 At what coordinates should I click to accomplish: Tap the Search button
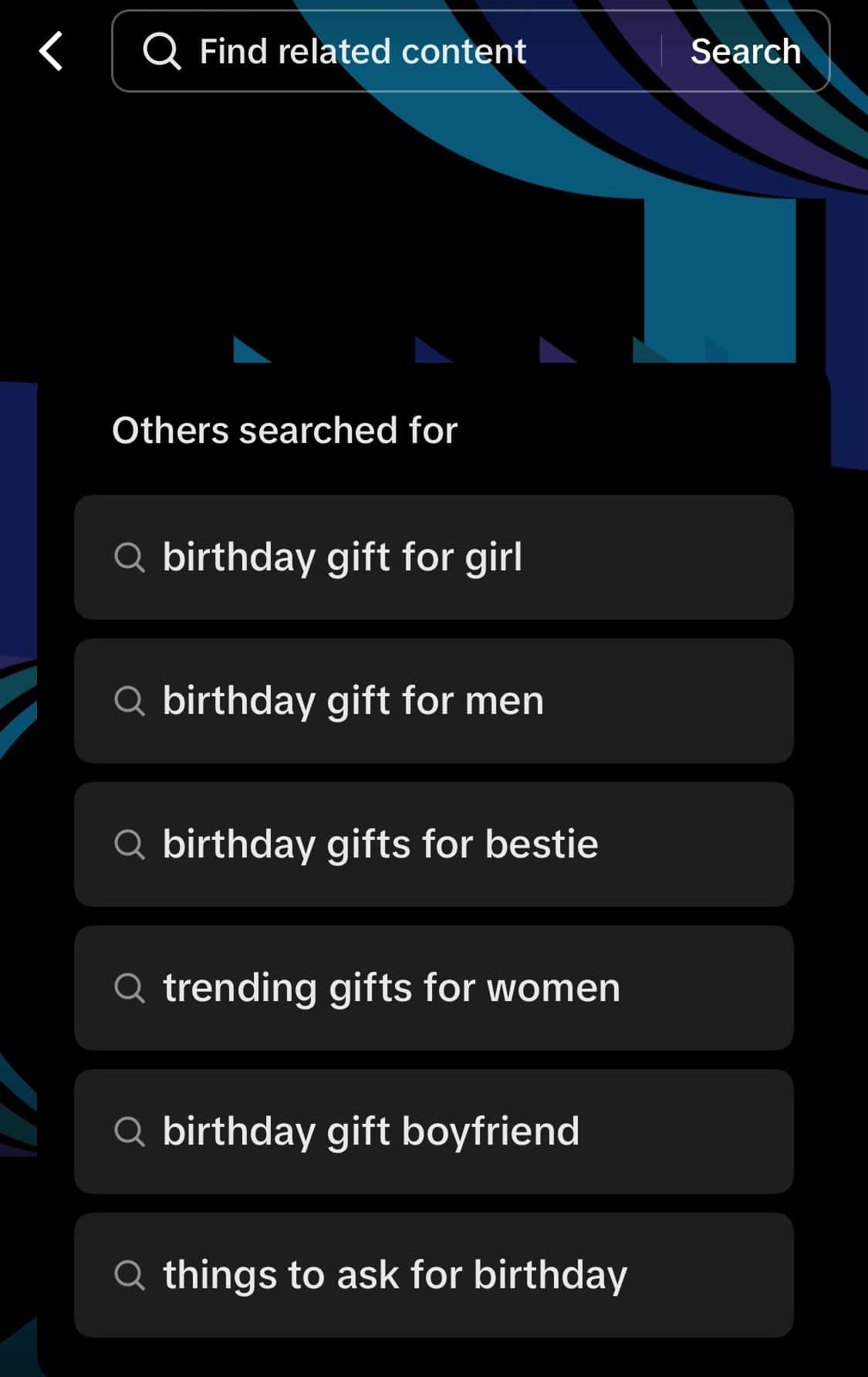coord(745,52)
